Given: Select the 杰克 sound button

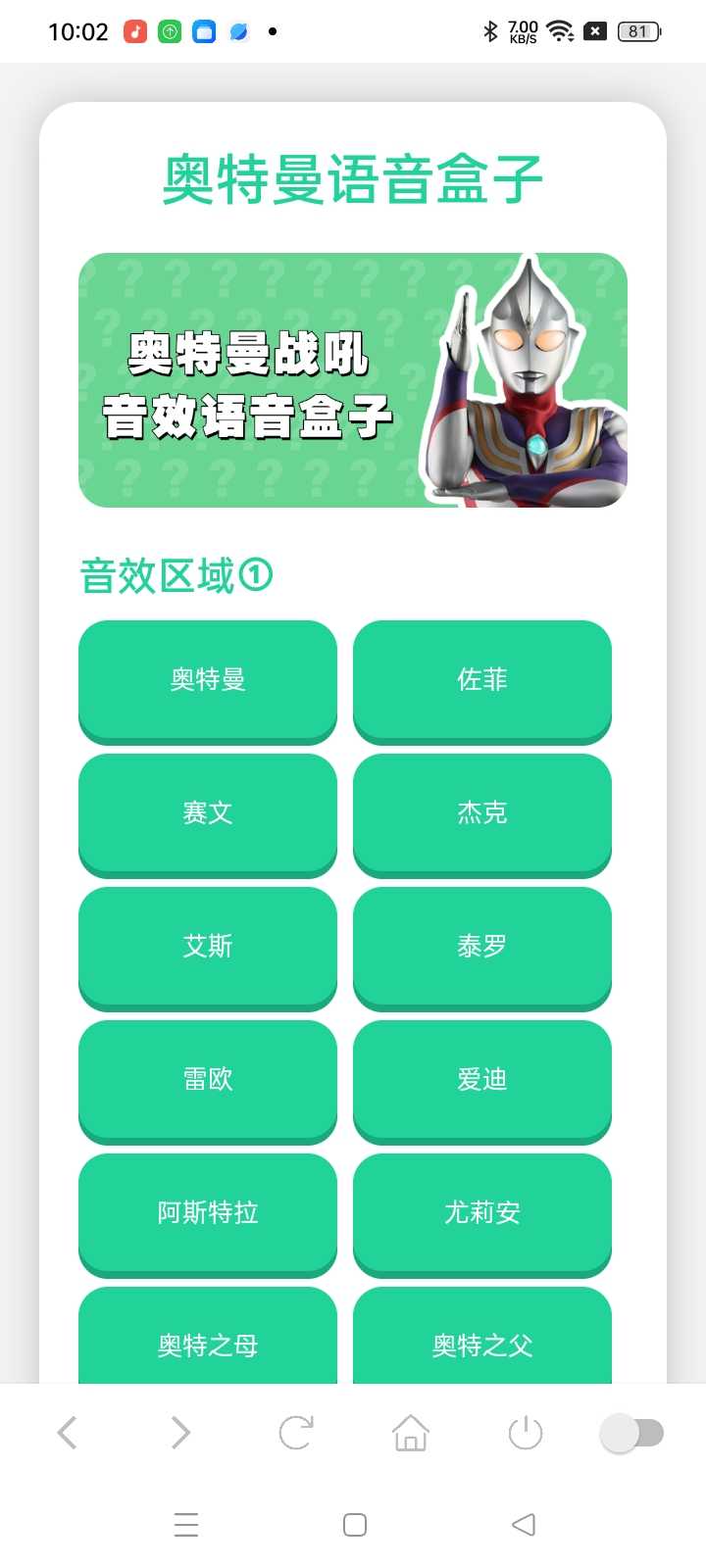Looking at the screenshot, I should coord(482,812).
